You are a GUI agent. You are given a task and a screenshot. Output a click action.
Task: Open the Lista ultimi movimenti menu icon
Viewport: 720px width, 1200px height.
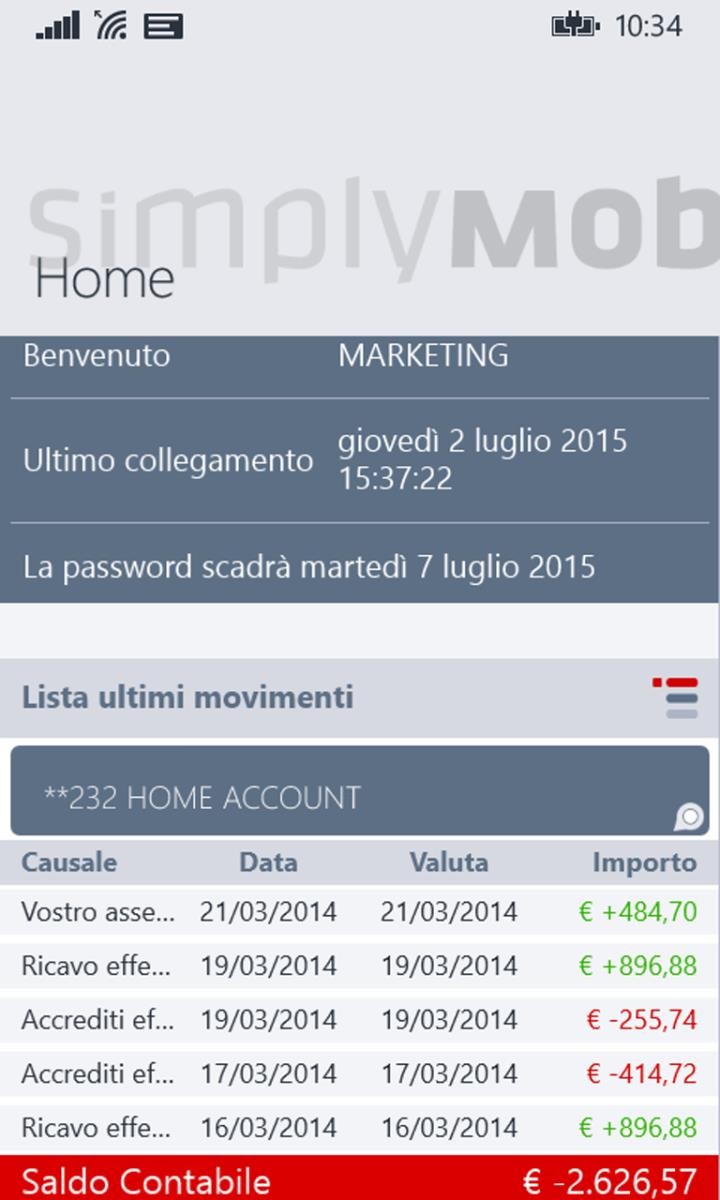pyautogui.click(x=676, y=697)
